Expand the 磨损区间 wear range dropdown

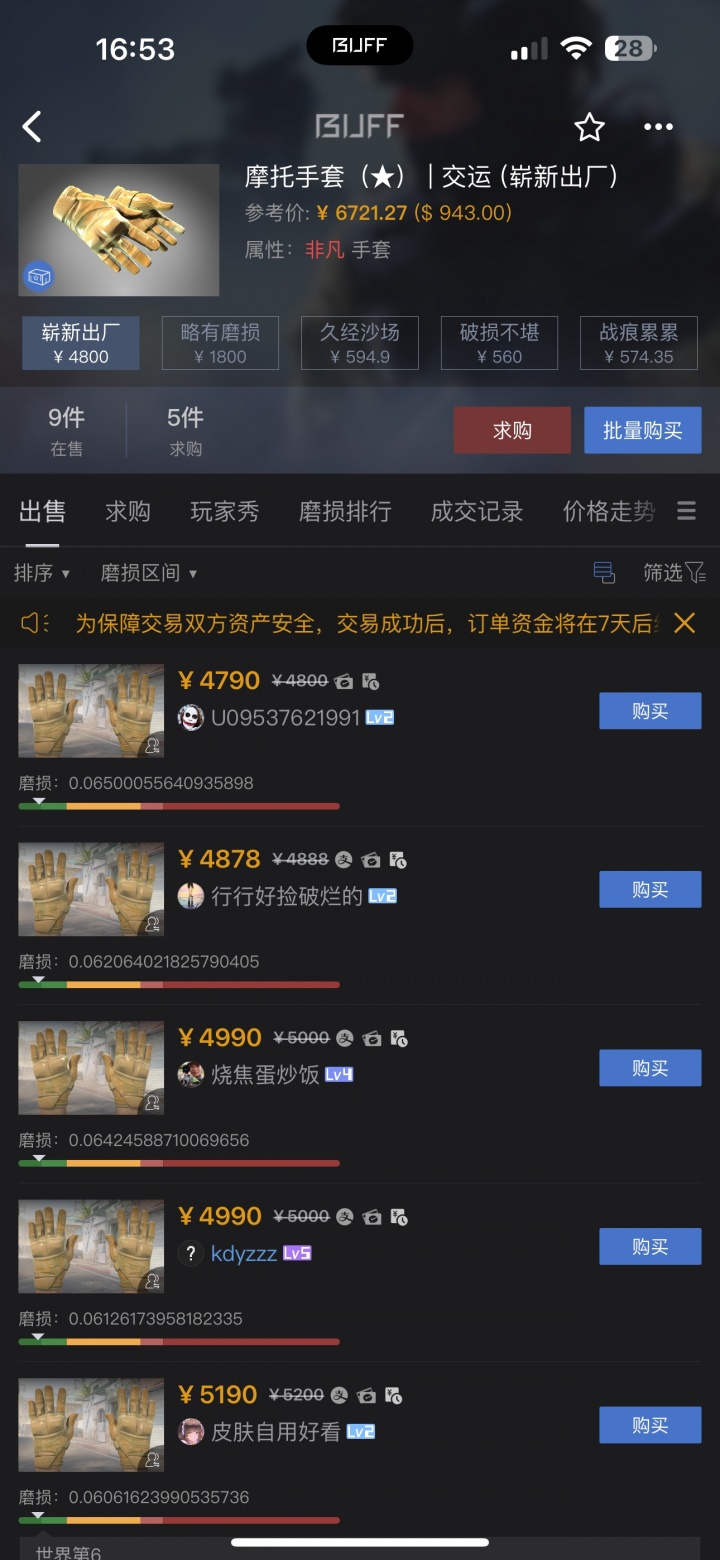coord(149,573)
